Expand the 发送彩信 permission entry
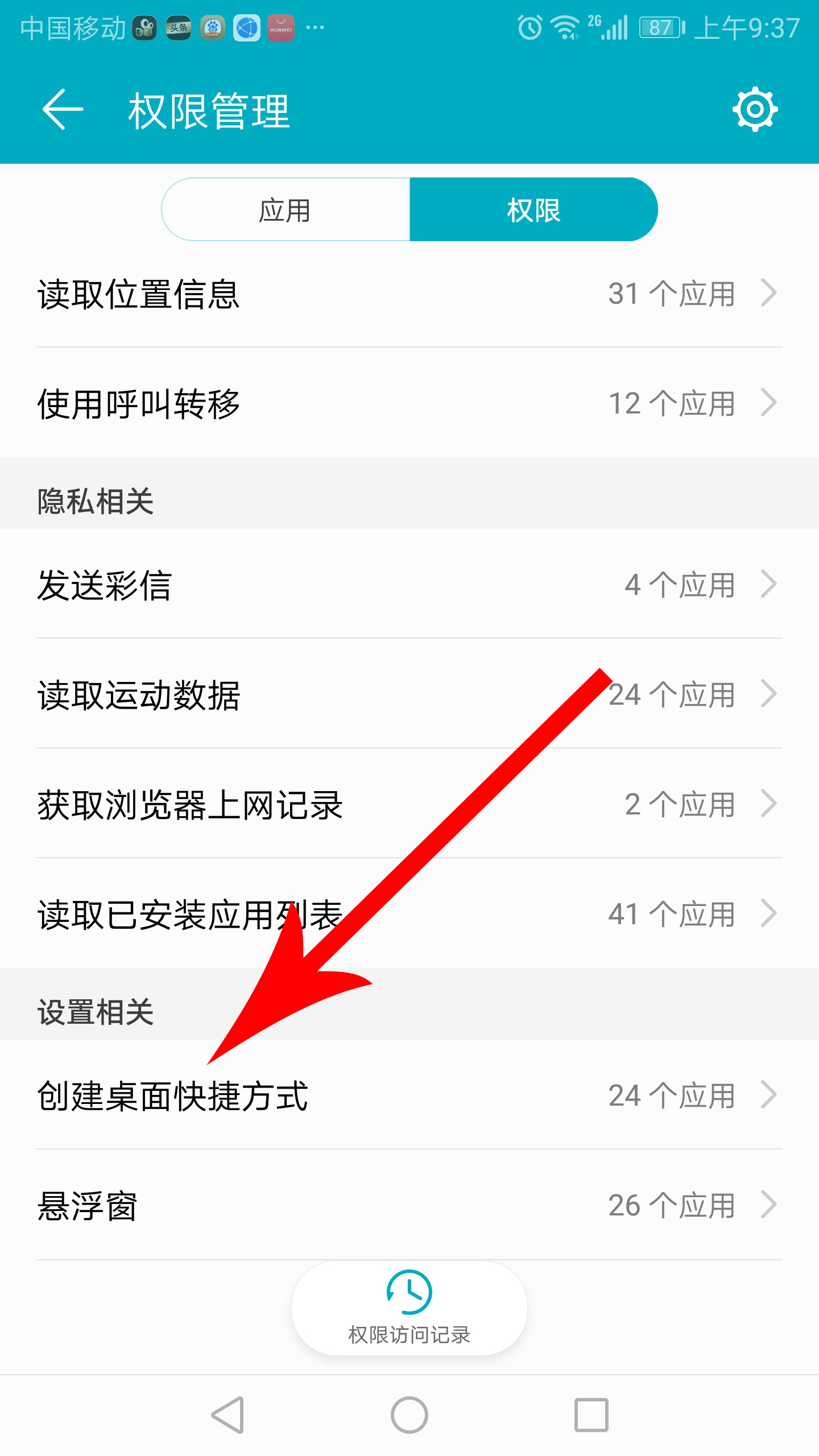This screenshot has width=819, height=1456. [x=409, y=583]
